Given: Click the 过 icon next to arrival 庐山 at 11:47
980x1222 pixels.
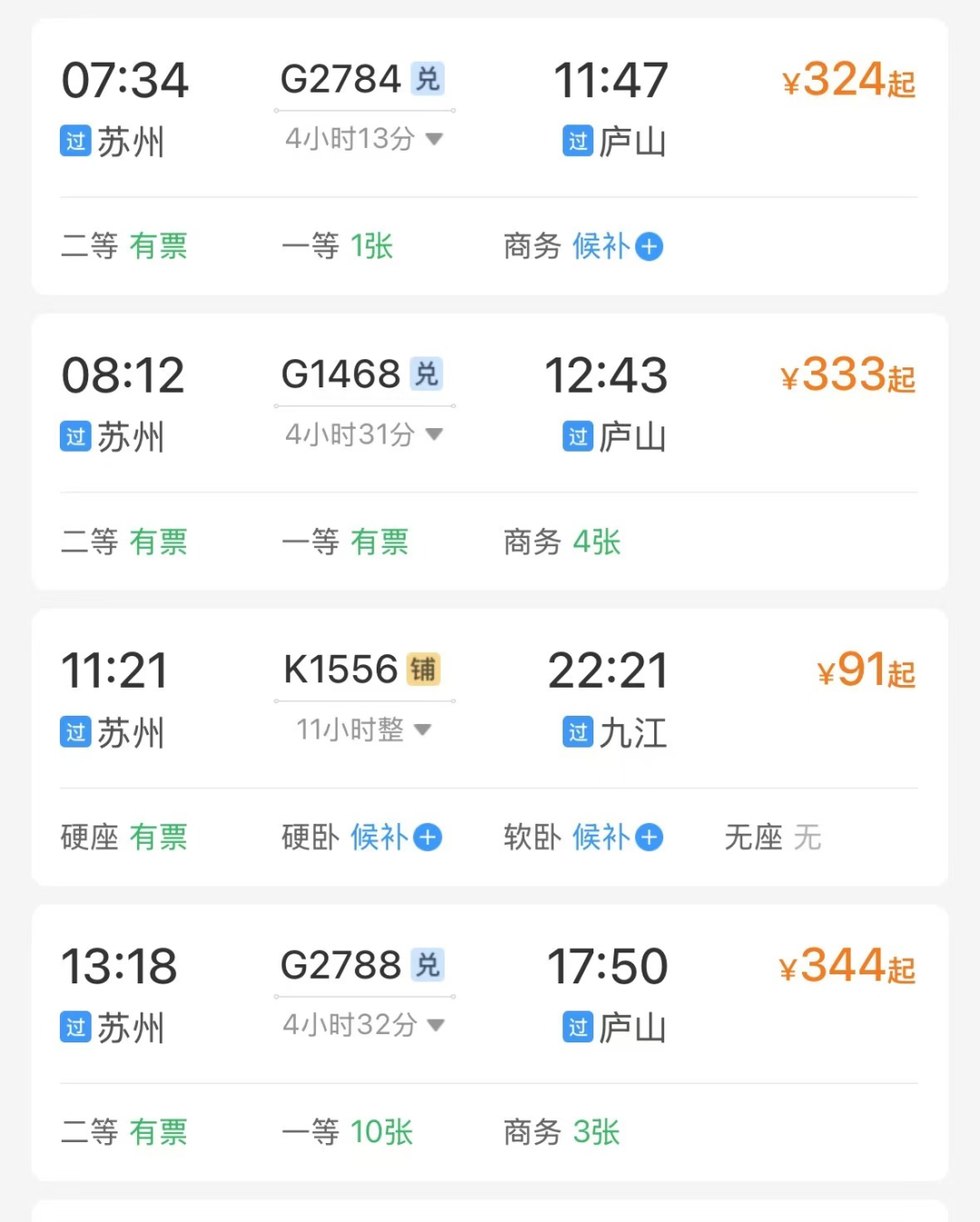Looking at the screenshot, I should (577, 142).
